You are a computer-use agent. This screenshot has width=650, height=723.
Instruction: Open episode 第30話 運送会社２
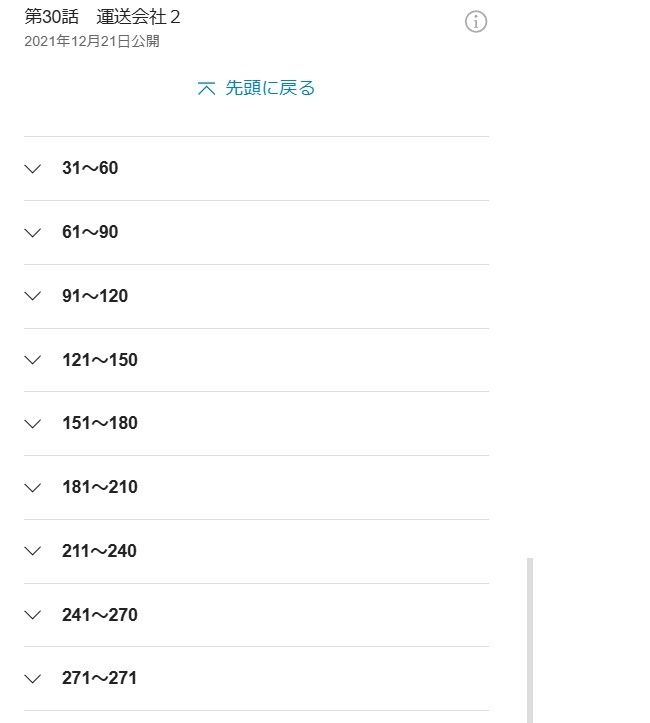103,18
